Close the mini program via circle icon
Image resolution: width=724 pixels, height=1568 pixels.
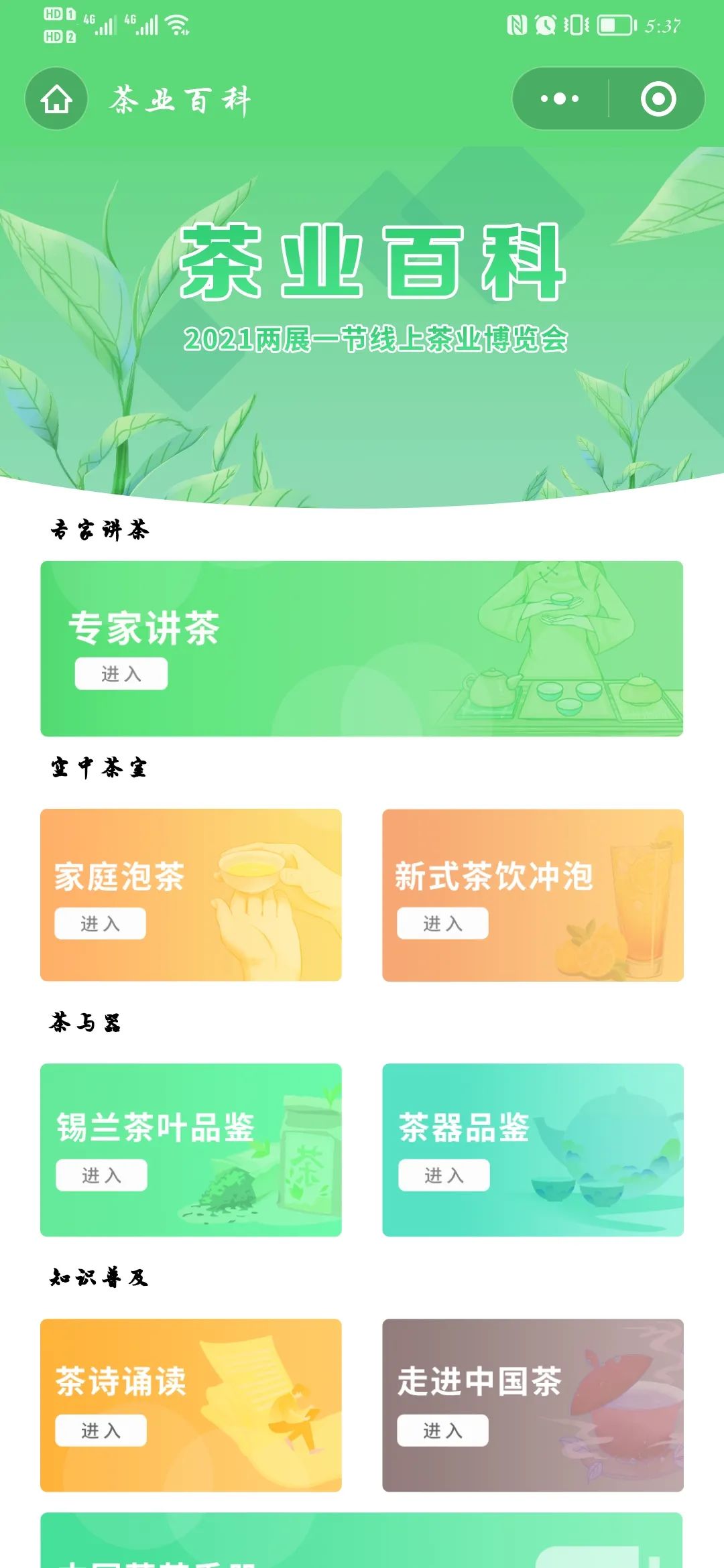[658, 99]
